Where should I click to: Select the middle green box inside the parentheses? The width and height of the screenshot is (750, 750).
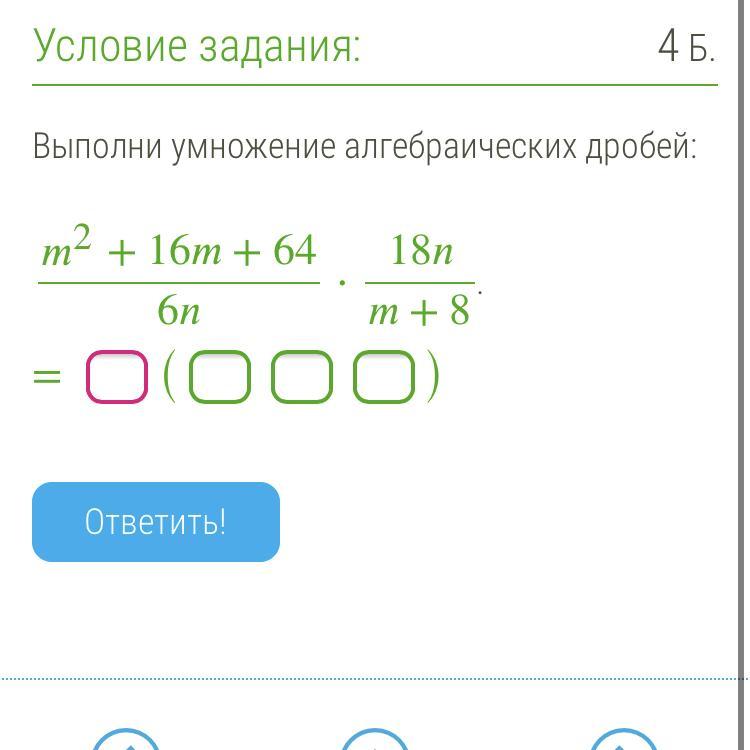tap(301, 377)
